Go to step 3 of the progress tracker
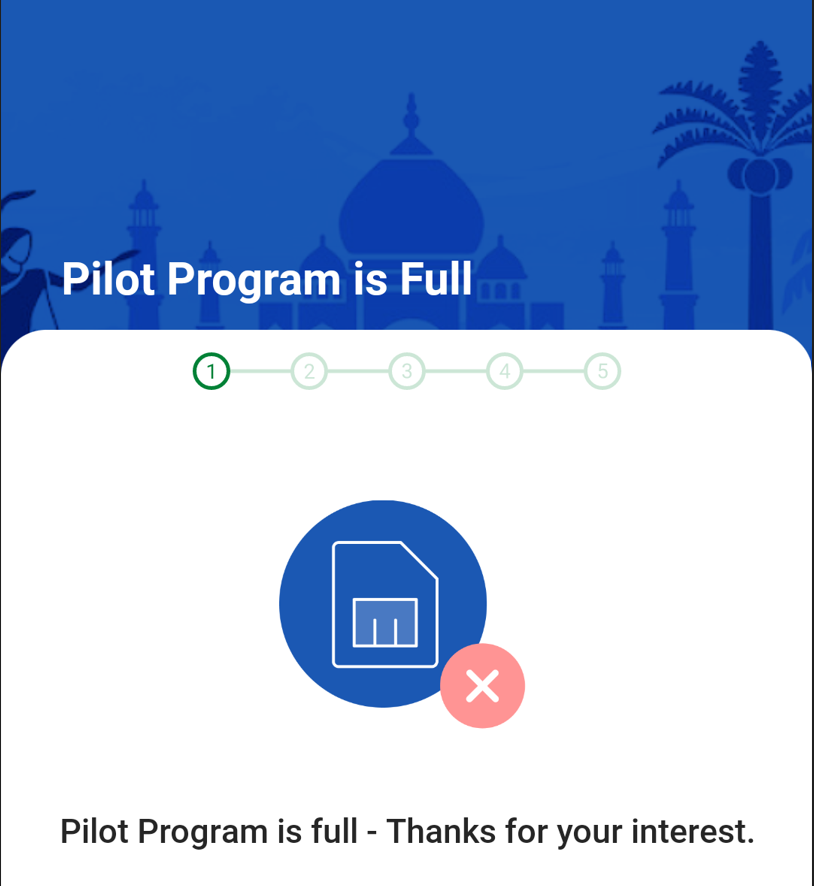814x886 pixels. click(406, 371)
